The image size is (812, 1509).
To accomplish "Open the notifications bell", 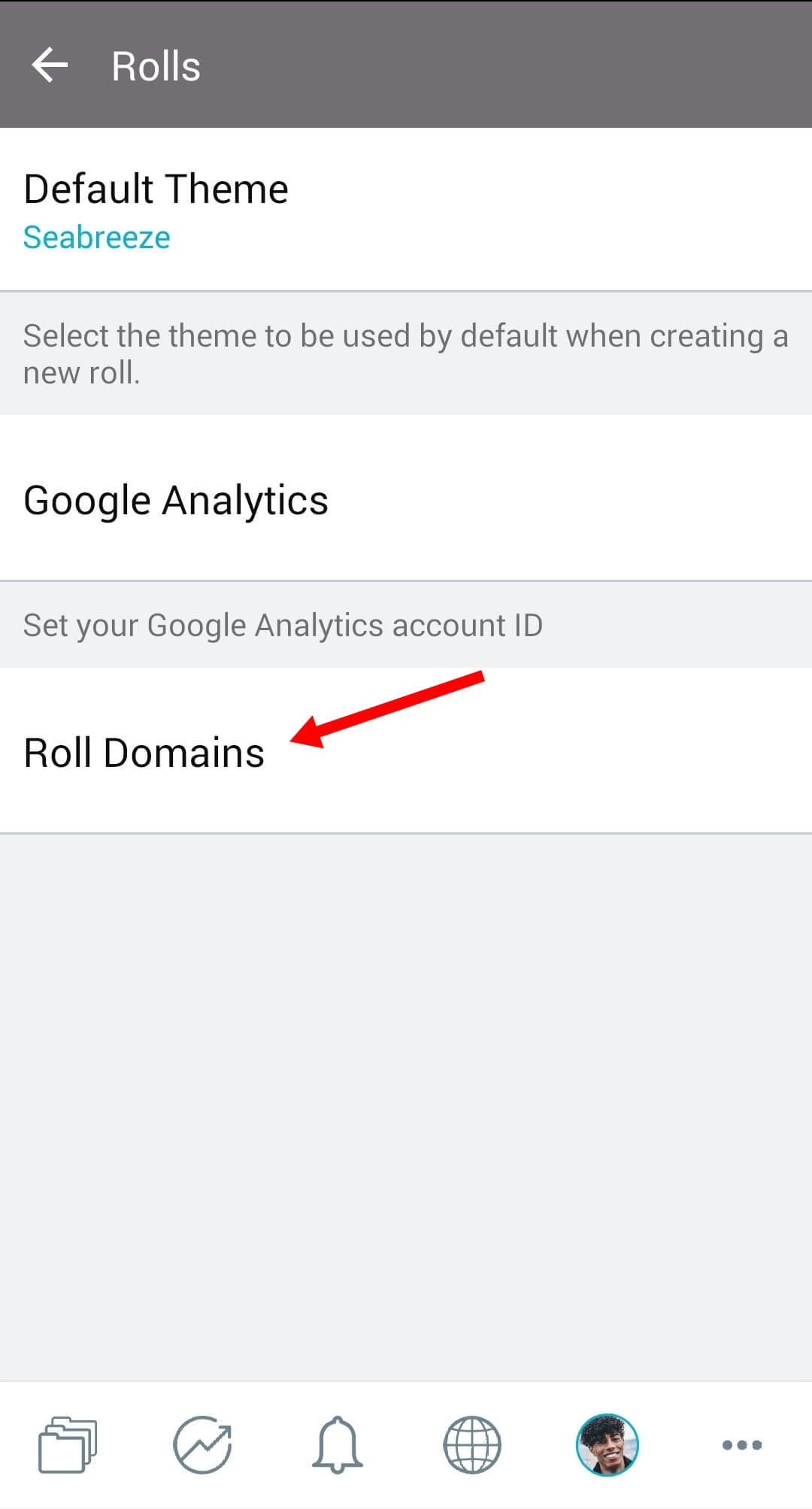I will [338, 1444].
